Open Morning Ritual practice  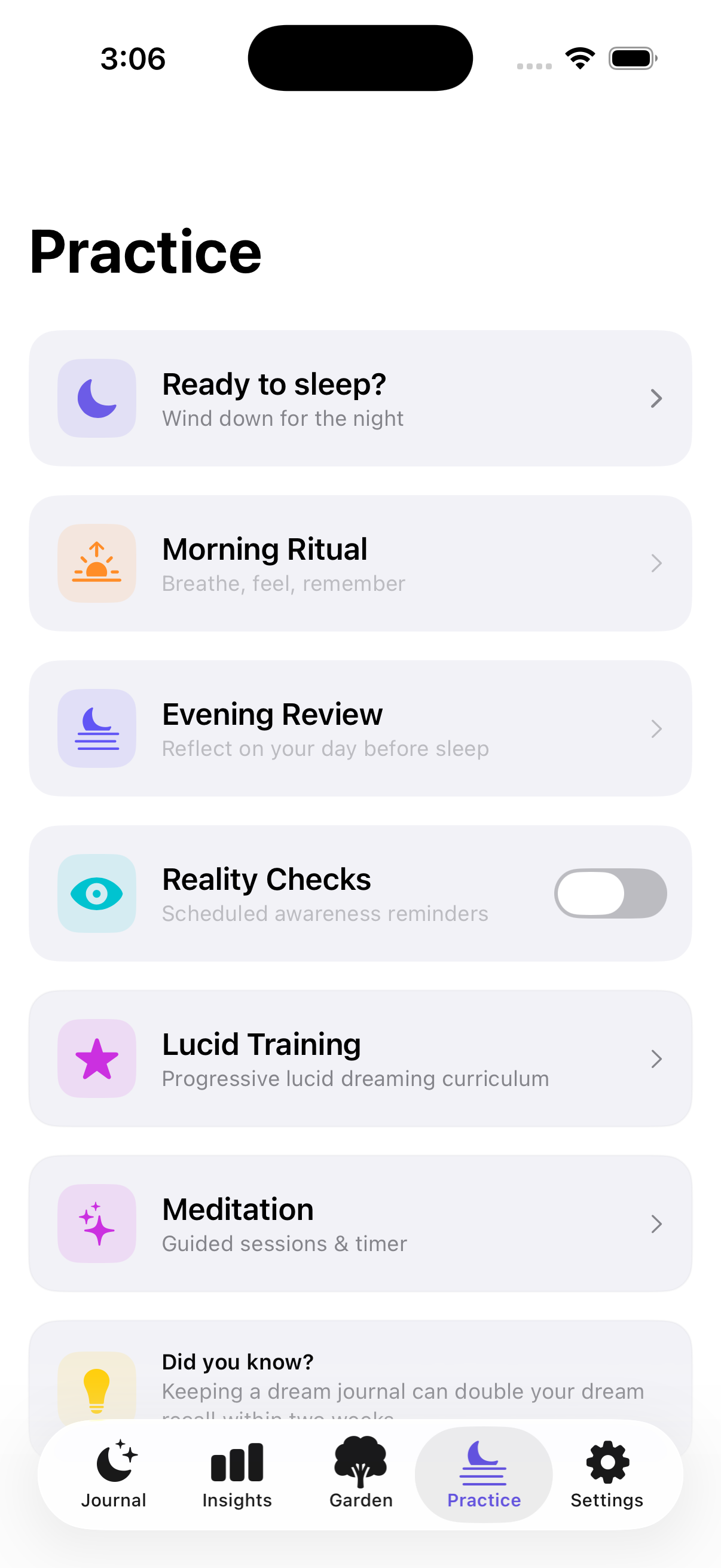[x=360, y=564]
